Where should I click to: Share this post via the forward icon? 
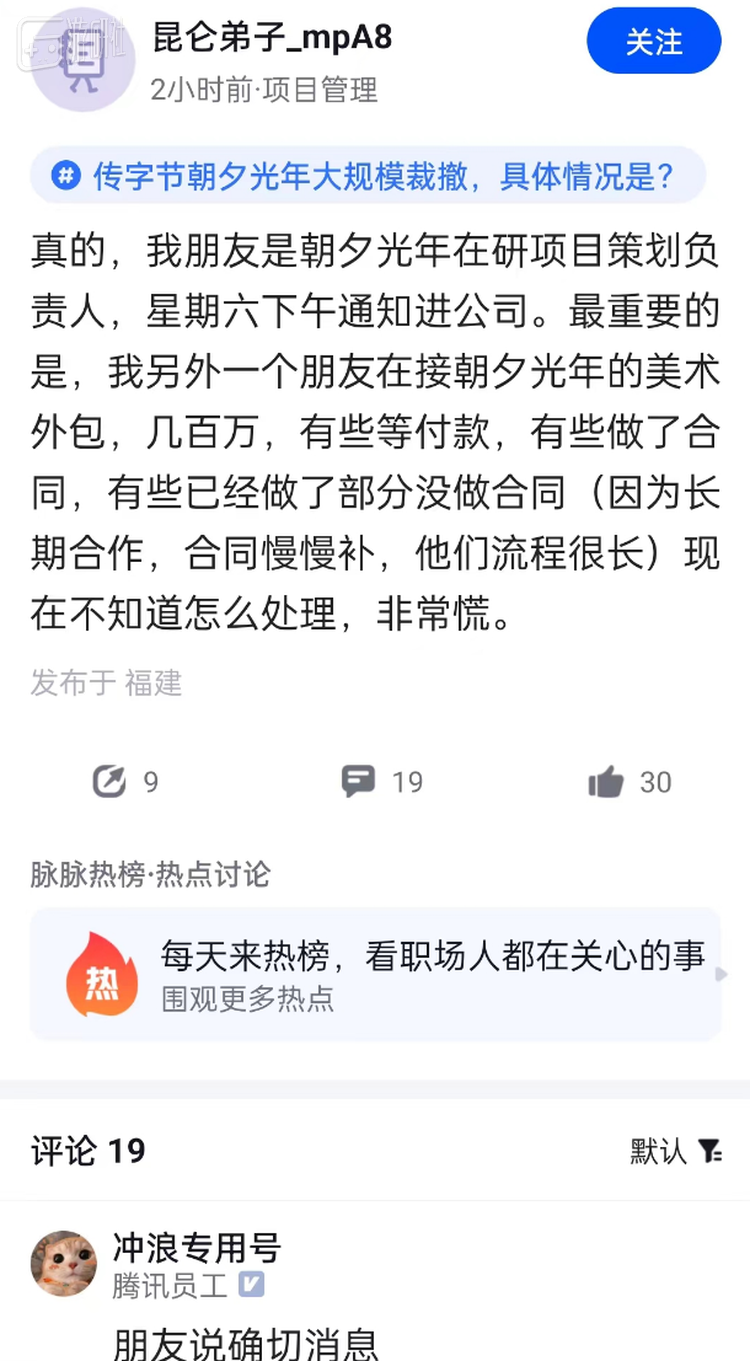click(x=109, y=781)
